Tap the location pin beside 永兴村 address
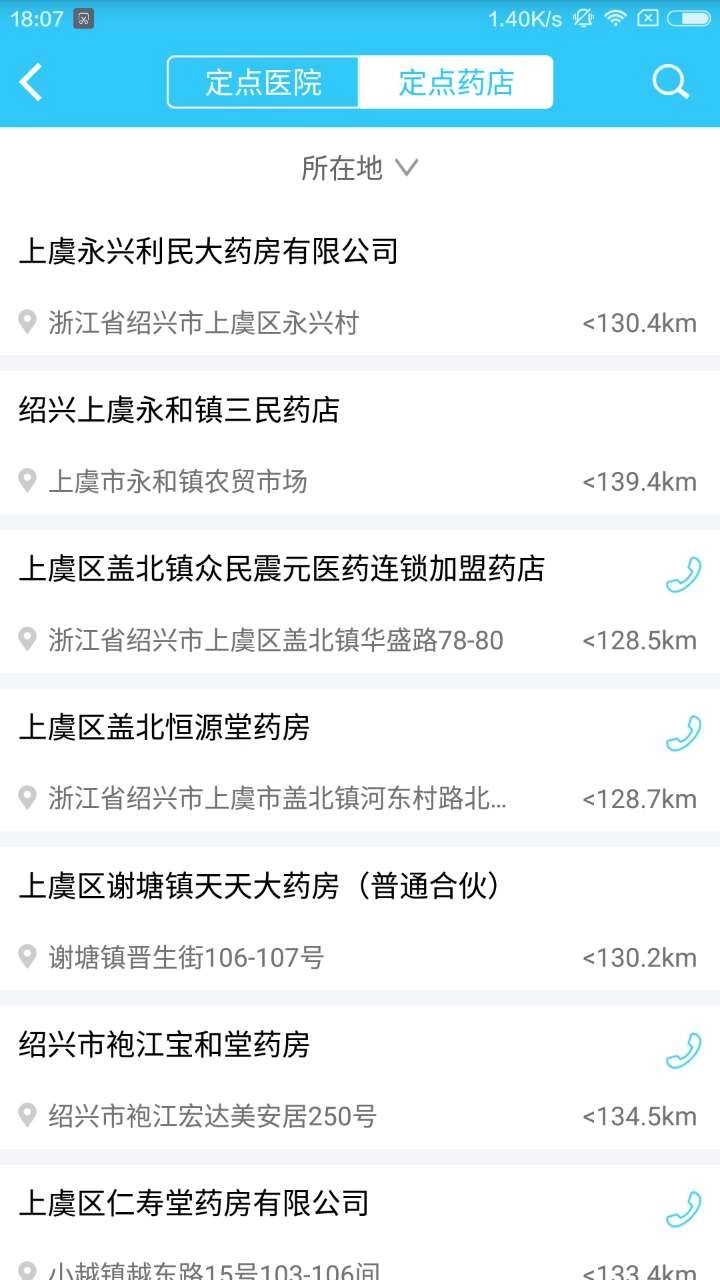This screenshot has width=720, height=1280. click(28, 322)
